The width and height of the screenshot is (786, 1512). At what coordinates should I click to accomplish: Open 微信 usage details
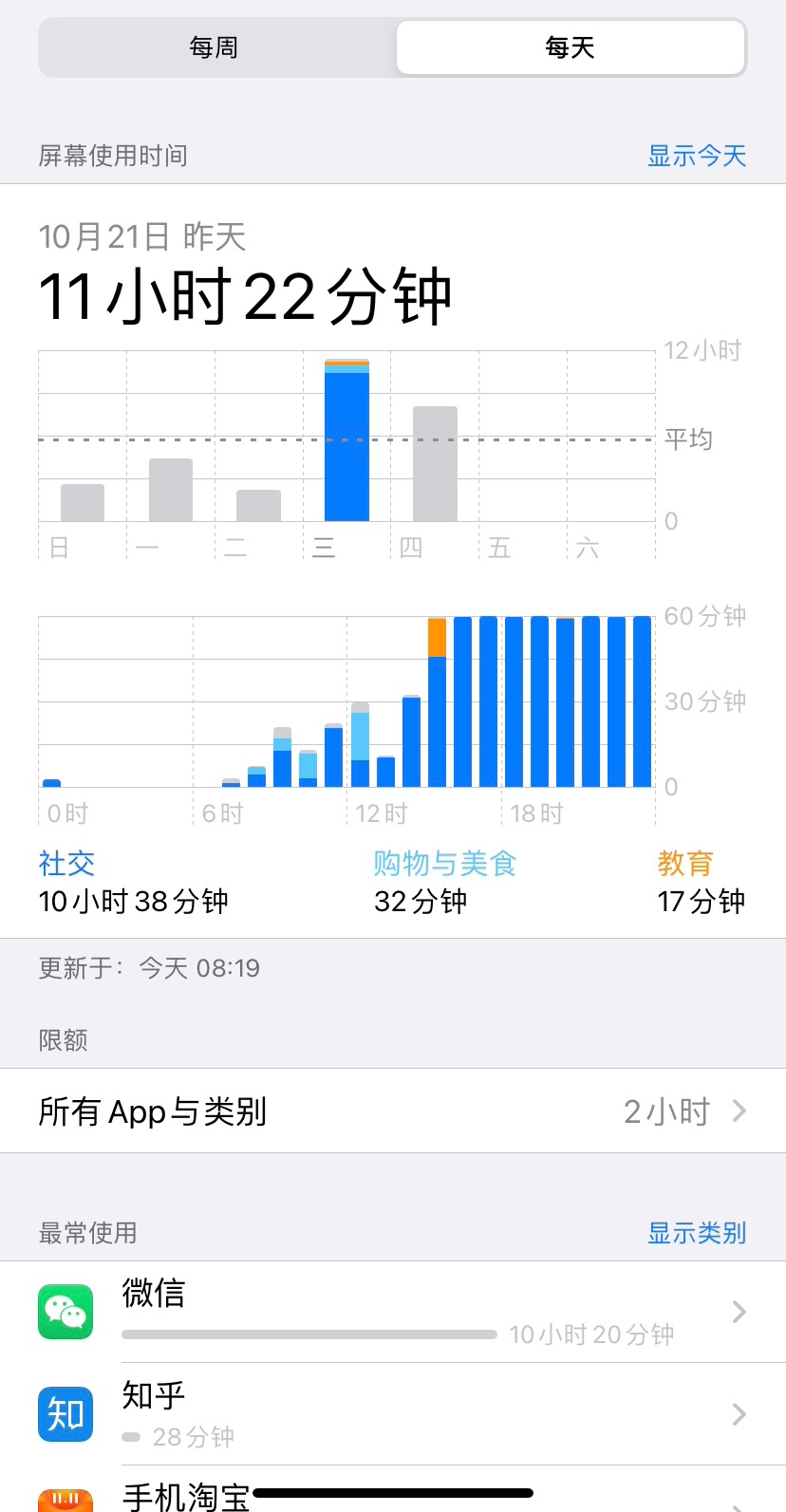pyautogui.click(x=393, y=1313)
